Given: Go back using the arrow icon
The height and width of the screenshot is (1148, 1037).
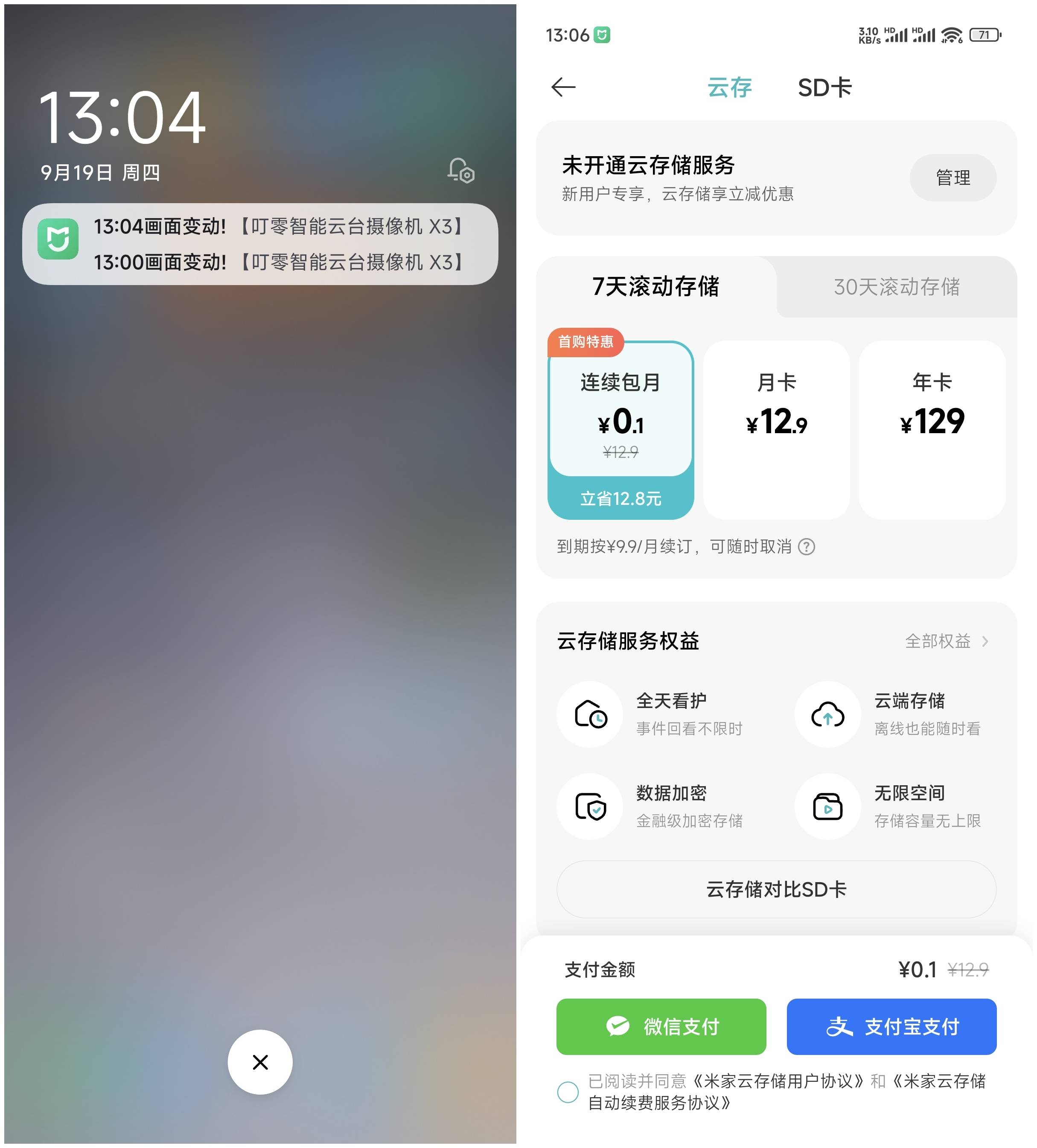Looking at the screenshot, I should click(562, 87).
